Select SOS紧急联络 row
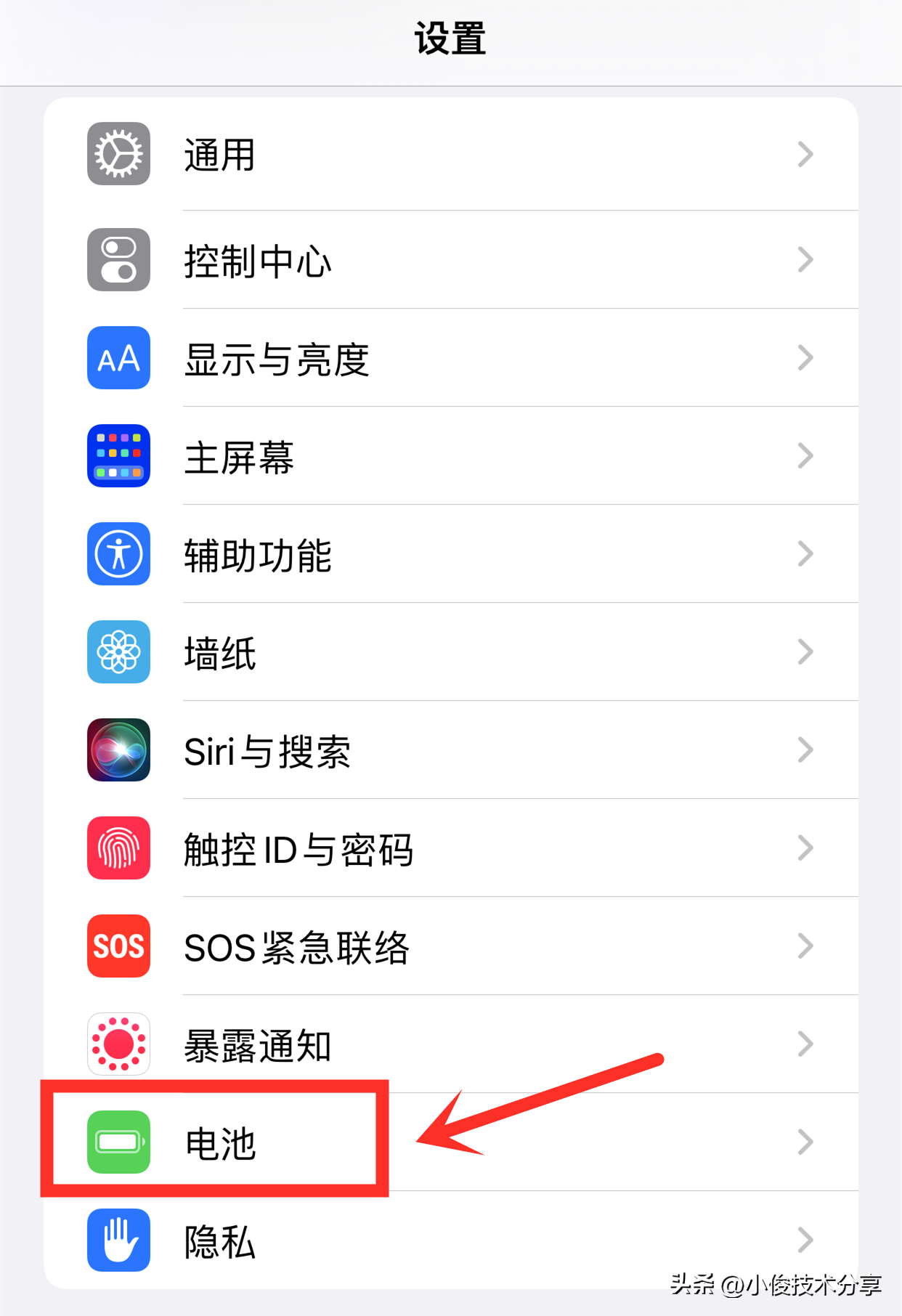This screenshot has height=1316, width=902. 450,946
